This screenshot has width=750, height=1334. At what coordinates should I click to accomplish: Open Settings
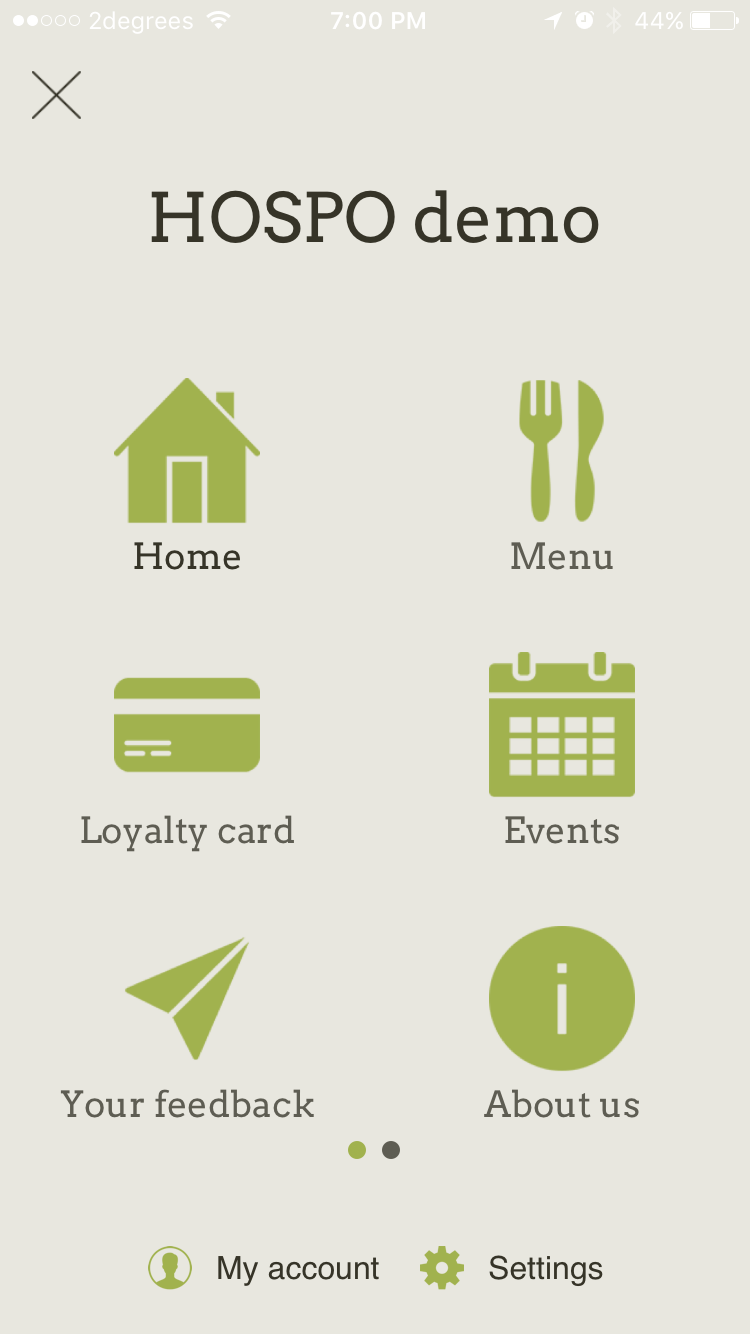point(512,1268)
